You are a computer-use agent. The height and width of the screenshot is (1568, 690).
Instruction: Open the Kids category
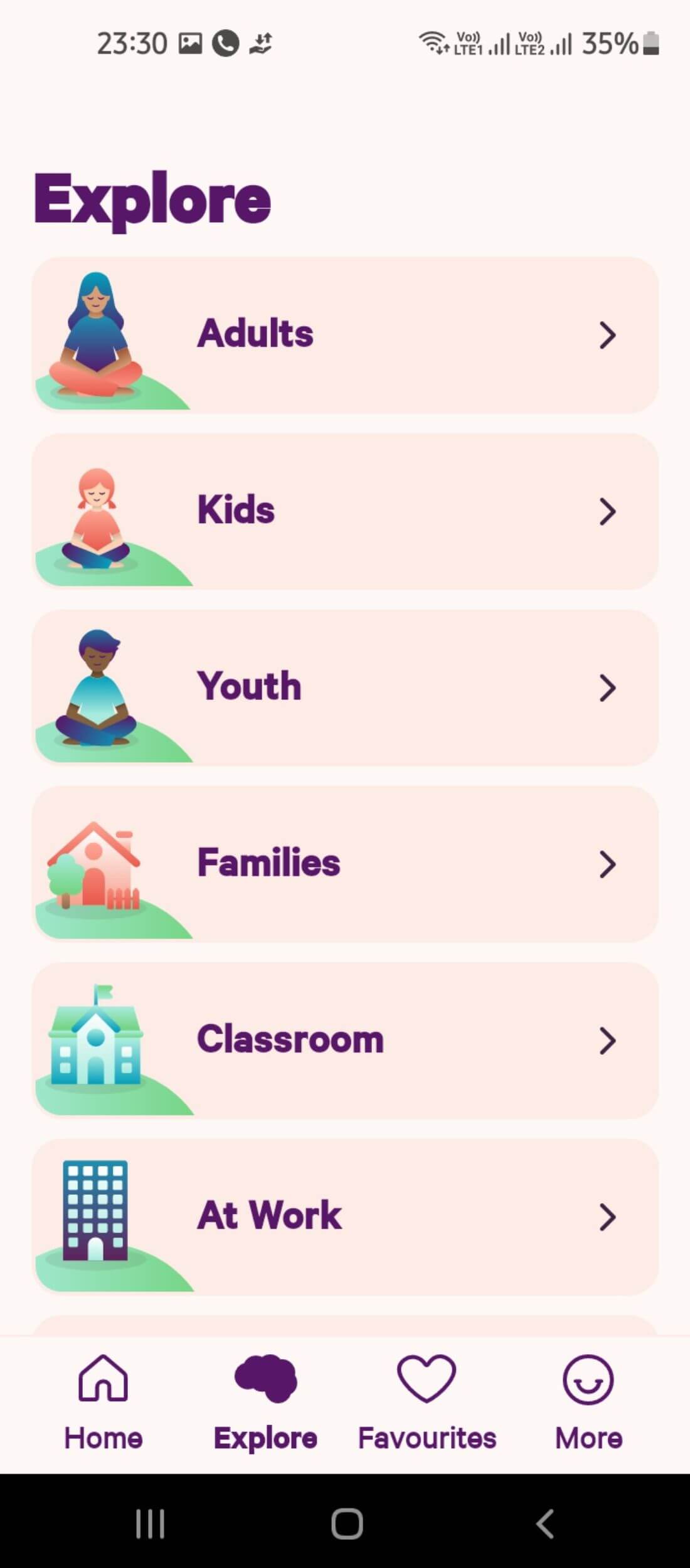coord(345,511)
